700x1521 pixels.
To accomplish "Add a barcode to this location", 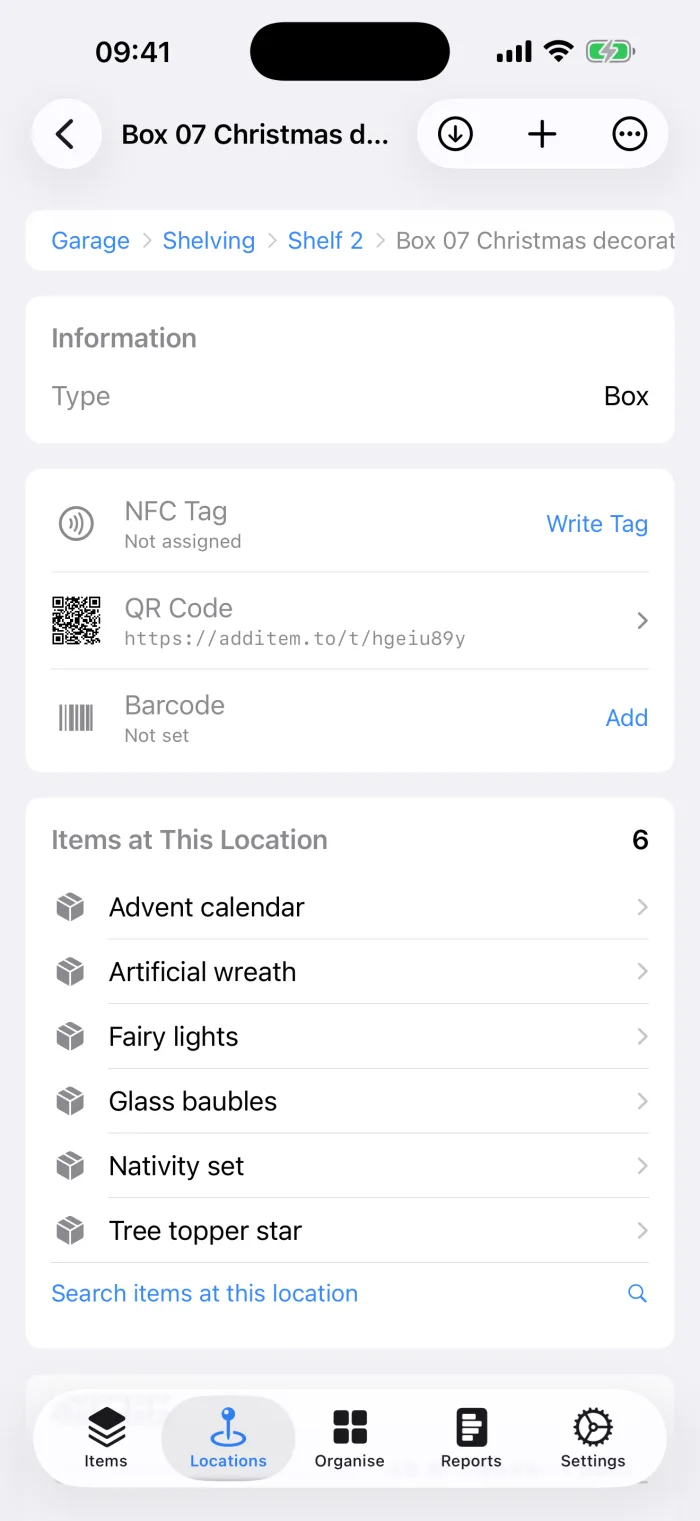I will click(627, 718).
